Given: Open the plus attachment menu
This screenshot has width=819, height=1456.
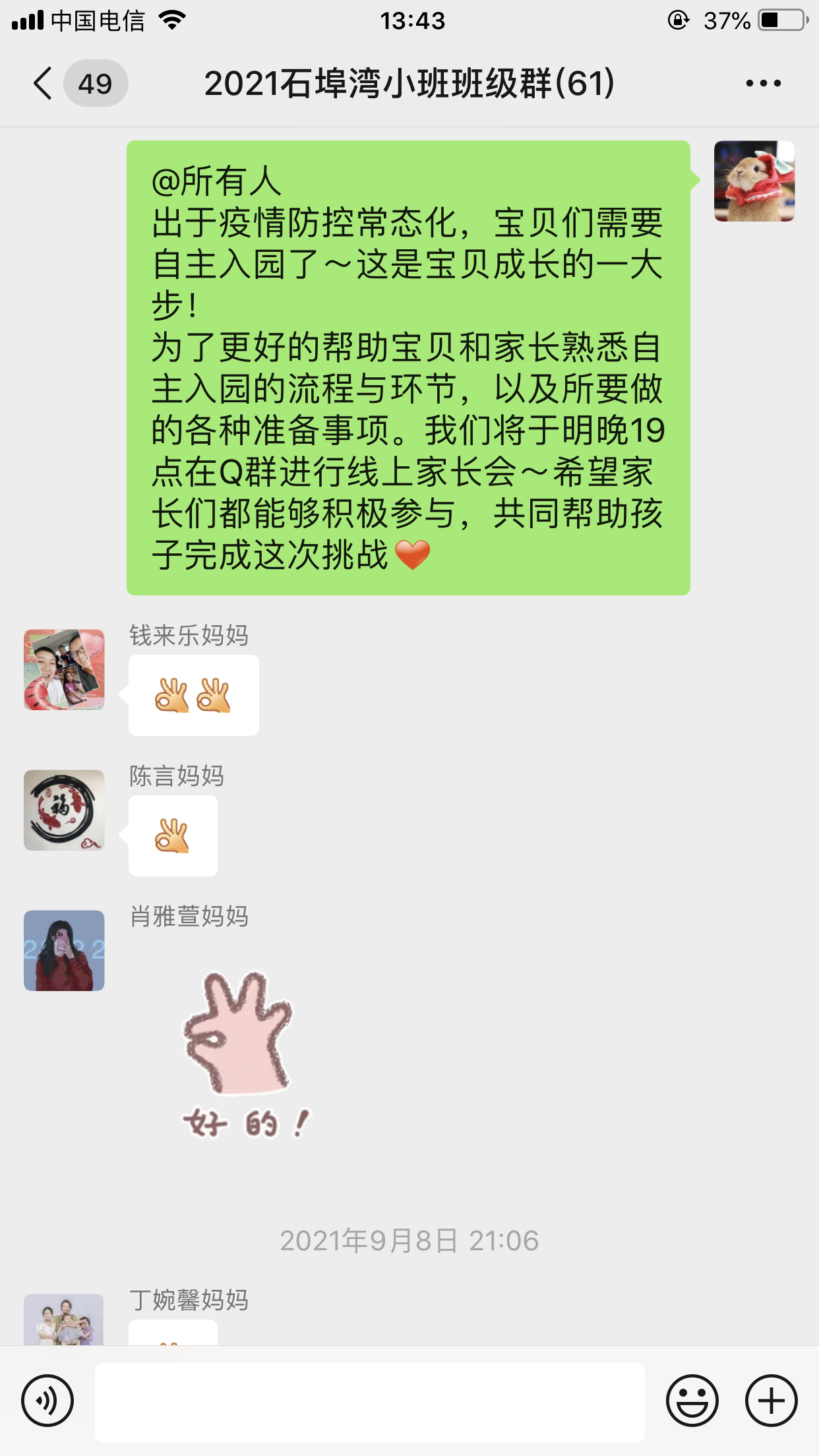Looking at the screenshot, I should pos(771,1401).
